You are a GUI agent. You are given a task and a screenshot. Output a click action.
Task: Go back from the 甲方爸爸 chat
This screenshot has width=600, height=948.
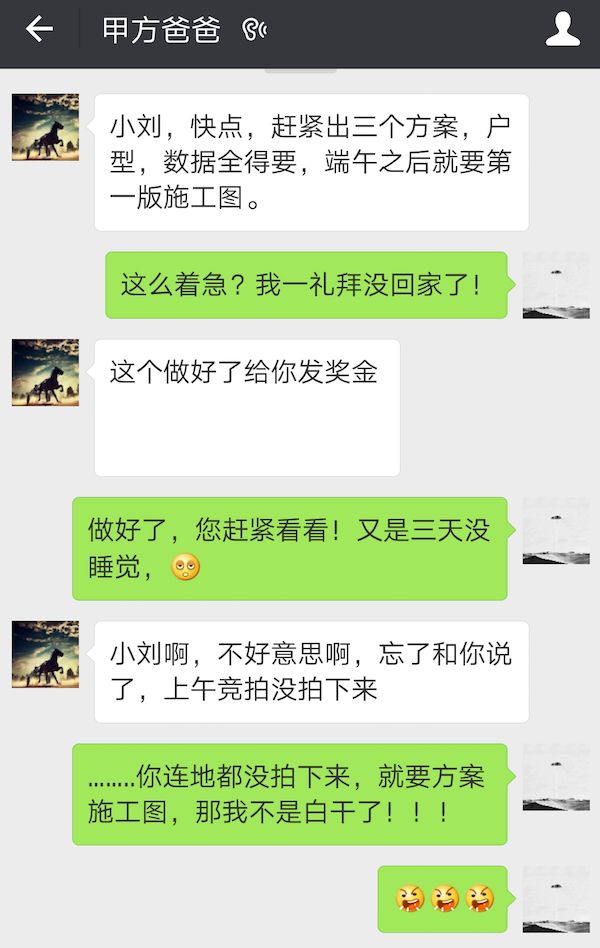pos(39,30)
